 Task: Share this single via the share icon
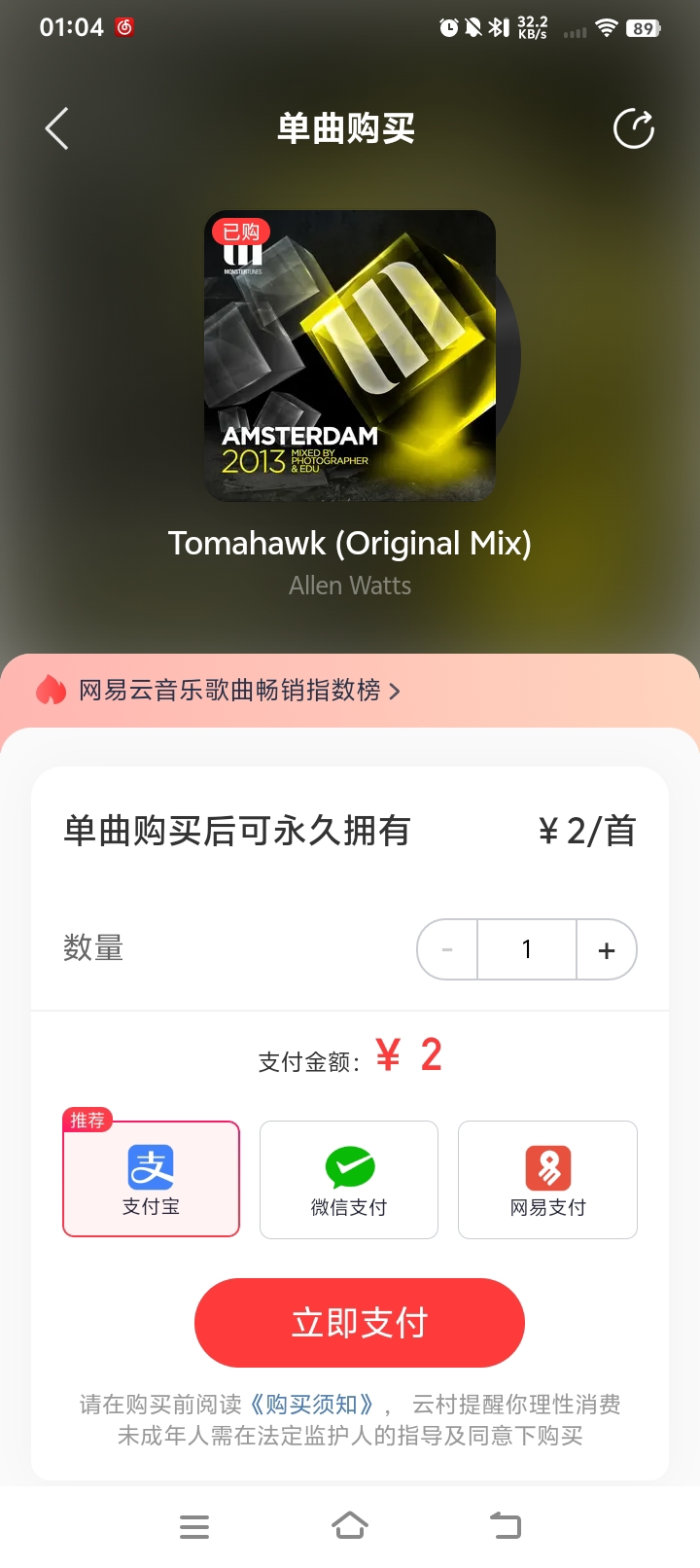click(634, 128)
